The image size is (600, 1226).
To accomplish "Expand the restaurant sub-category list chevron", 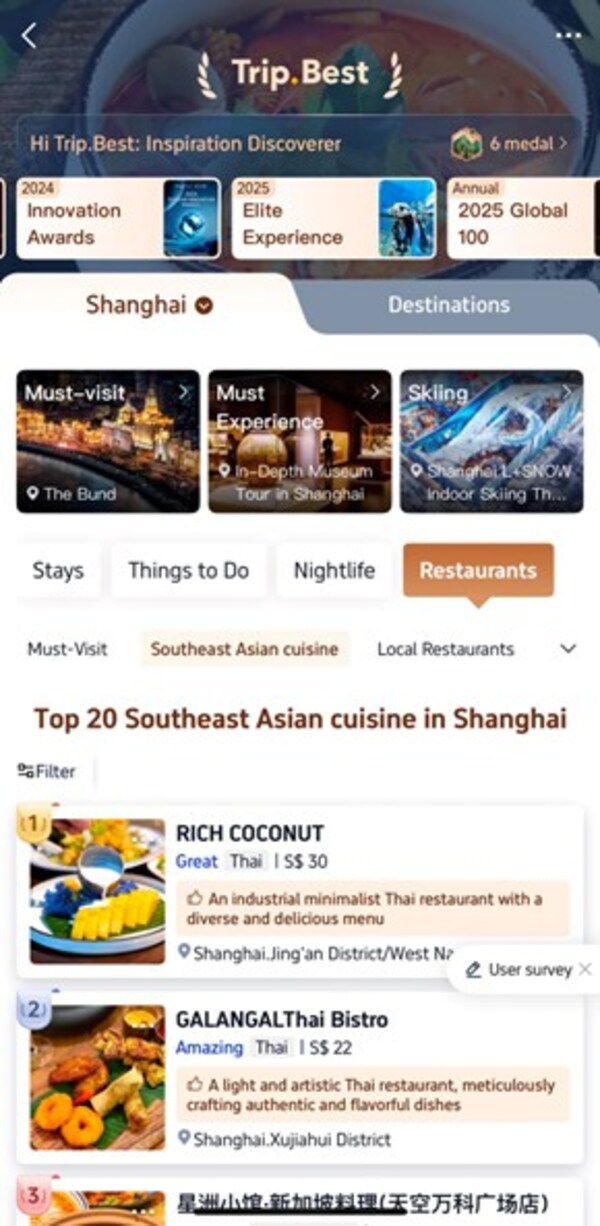I will click(568, 649).
